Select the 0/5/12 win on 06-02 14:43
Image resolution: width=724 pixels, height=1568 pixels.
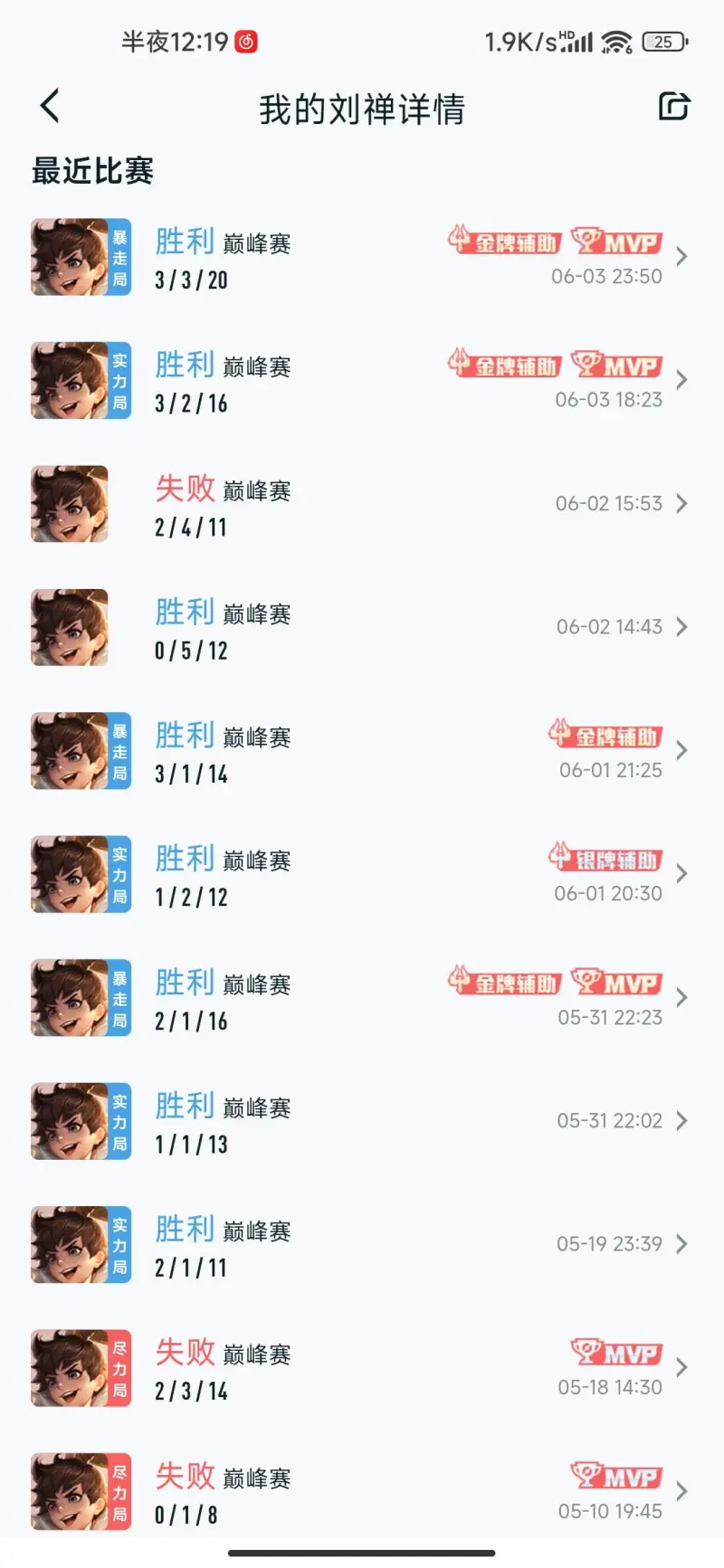[362, 627]
